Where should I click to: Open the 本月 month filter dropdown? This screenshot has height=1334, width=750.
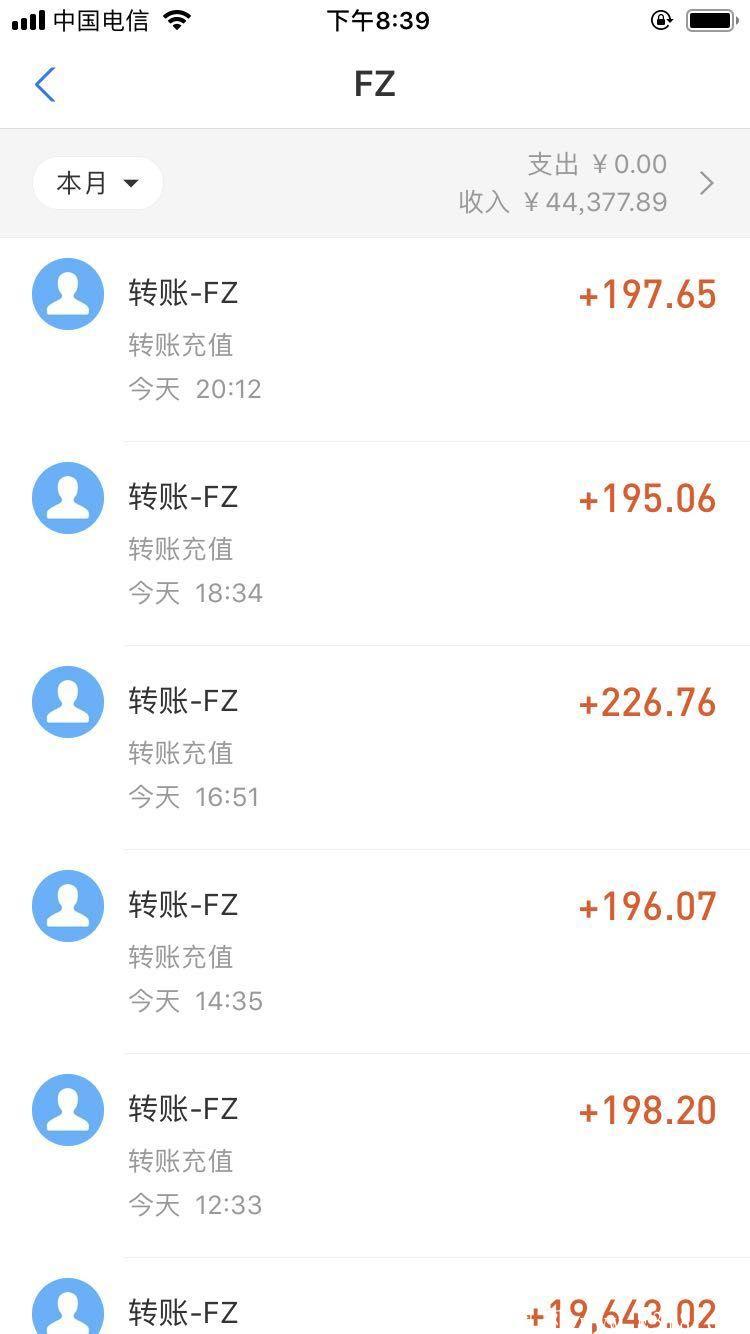97,182
